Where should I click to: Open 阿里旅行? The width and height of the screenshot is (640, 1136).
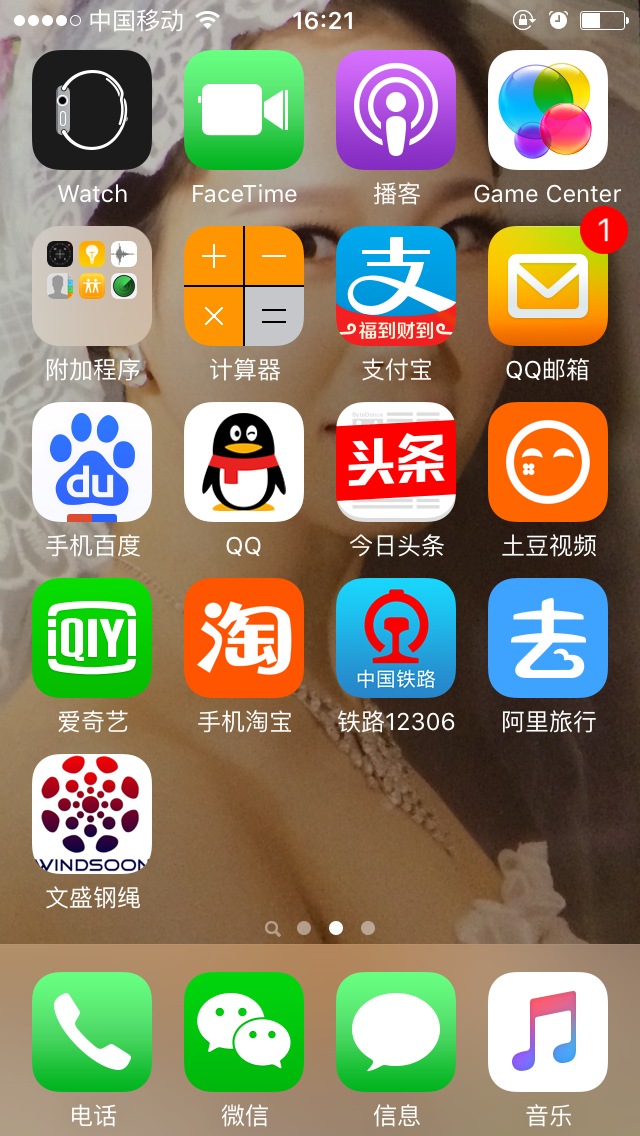(548, 638)
